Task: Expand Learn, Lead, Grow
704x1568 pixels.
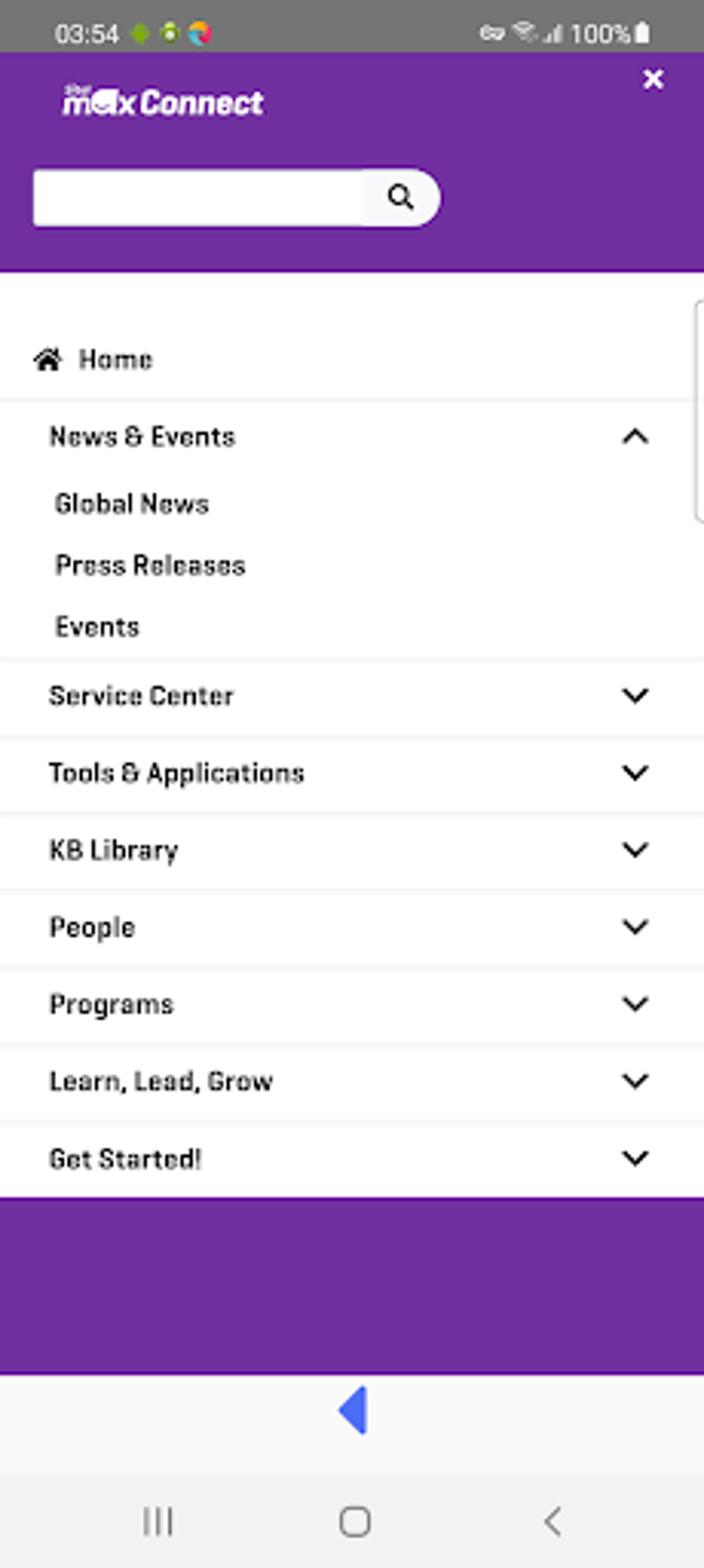Action: tap(635, 1081)
